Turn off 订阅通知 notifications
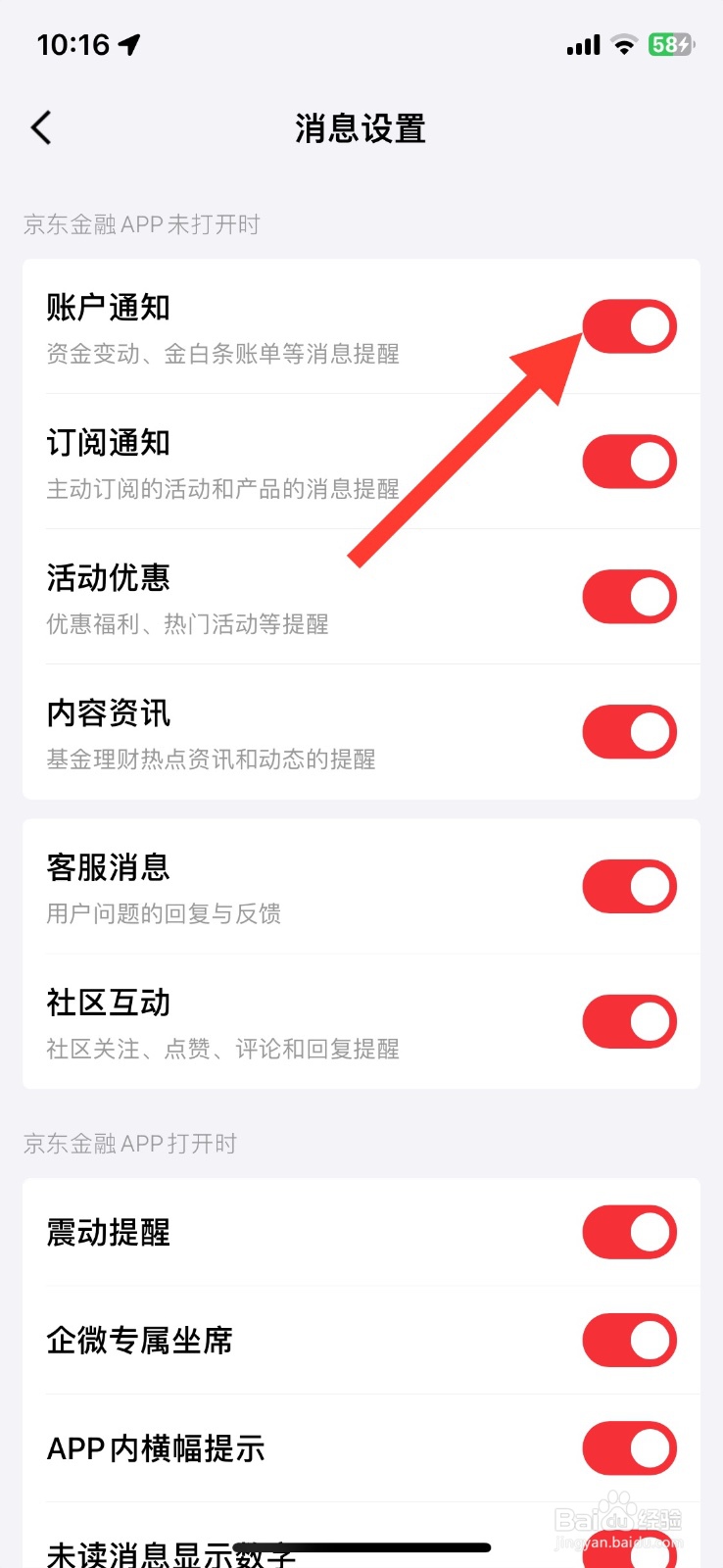 (x=628, y=461)
